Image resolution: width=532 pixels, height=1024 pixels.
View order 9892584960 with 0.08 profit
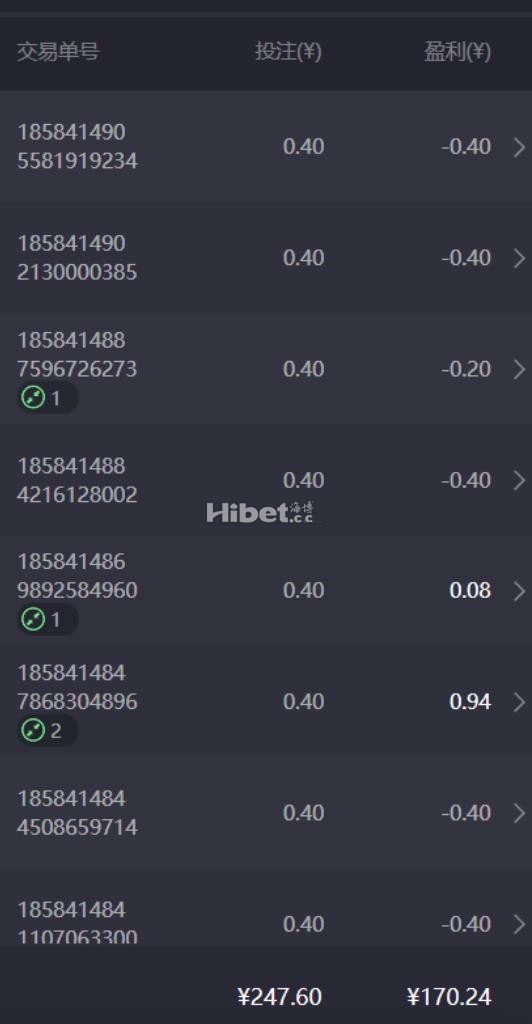tap(266, 590)
